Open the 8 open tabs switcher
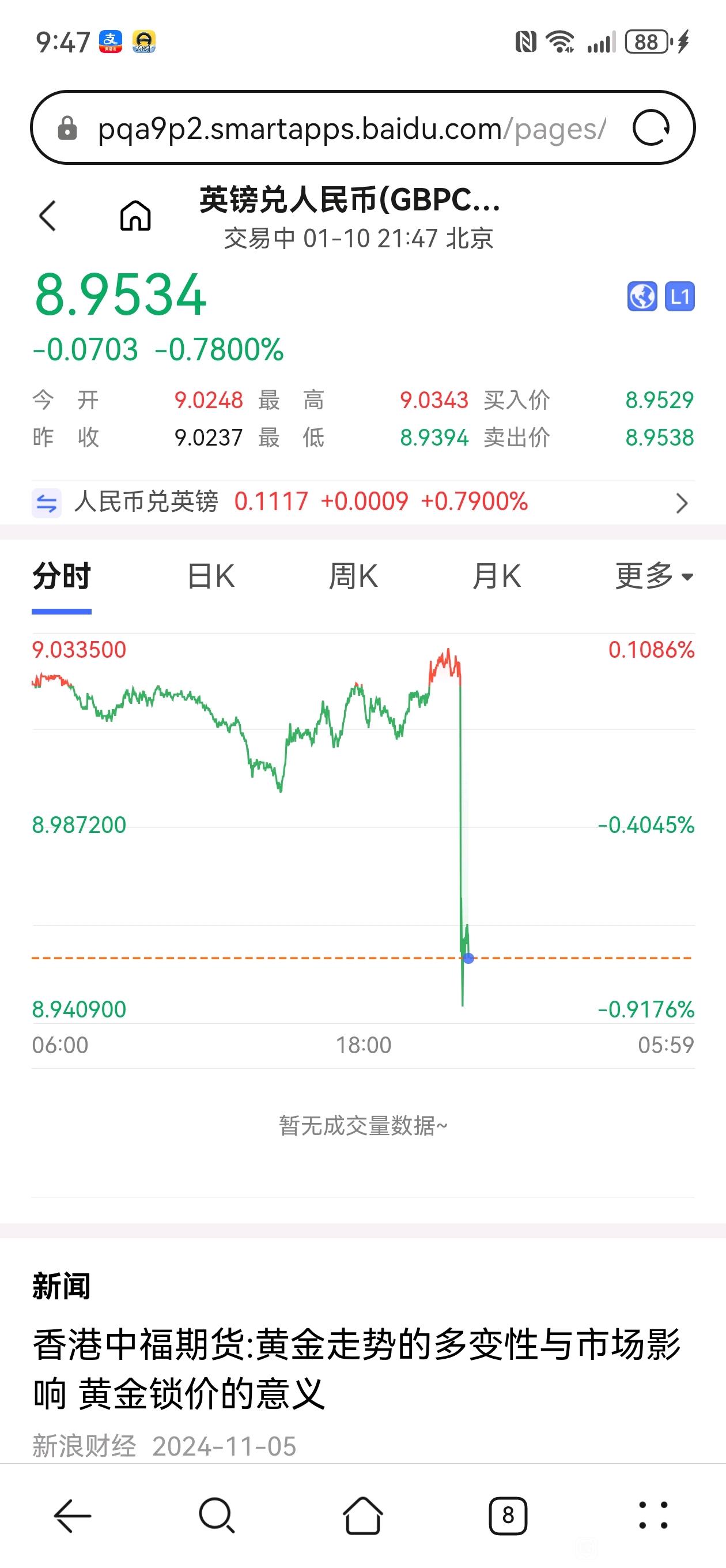Image resolution: width=726 pixels, height=1568 pixels. [508, 1516]
